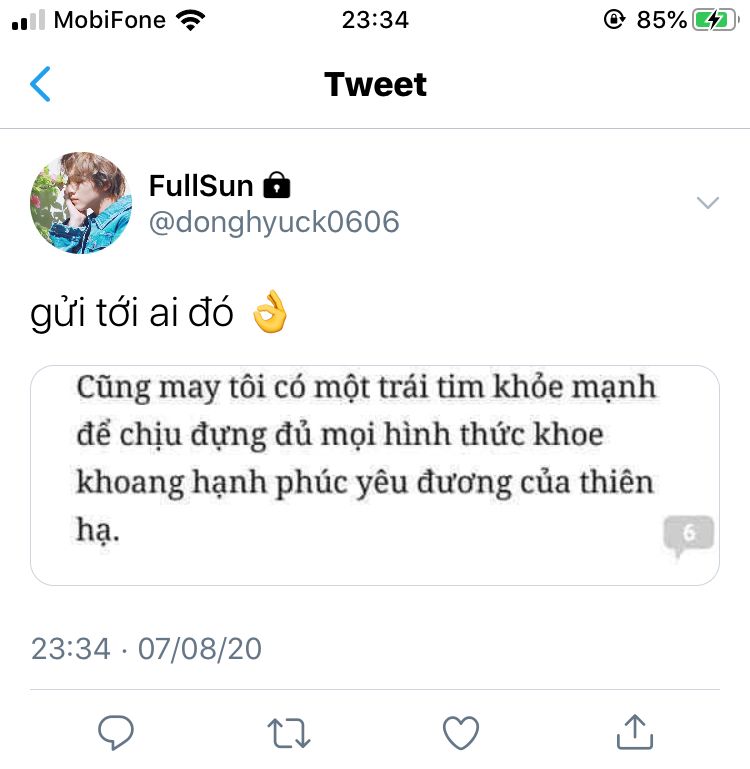Expand the tweet options chevron

click(707, 204)
